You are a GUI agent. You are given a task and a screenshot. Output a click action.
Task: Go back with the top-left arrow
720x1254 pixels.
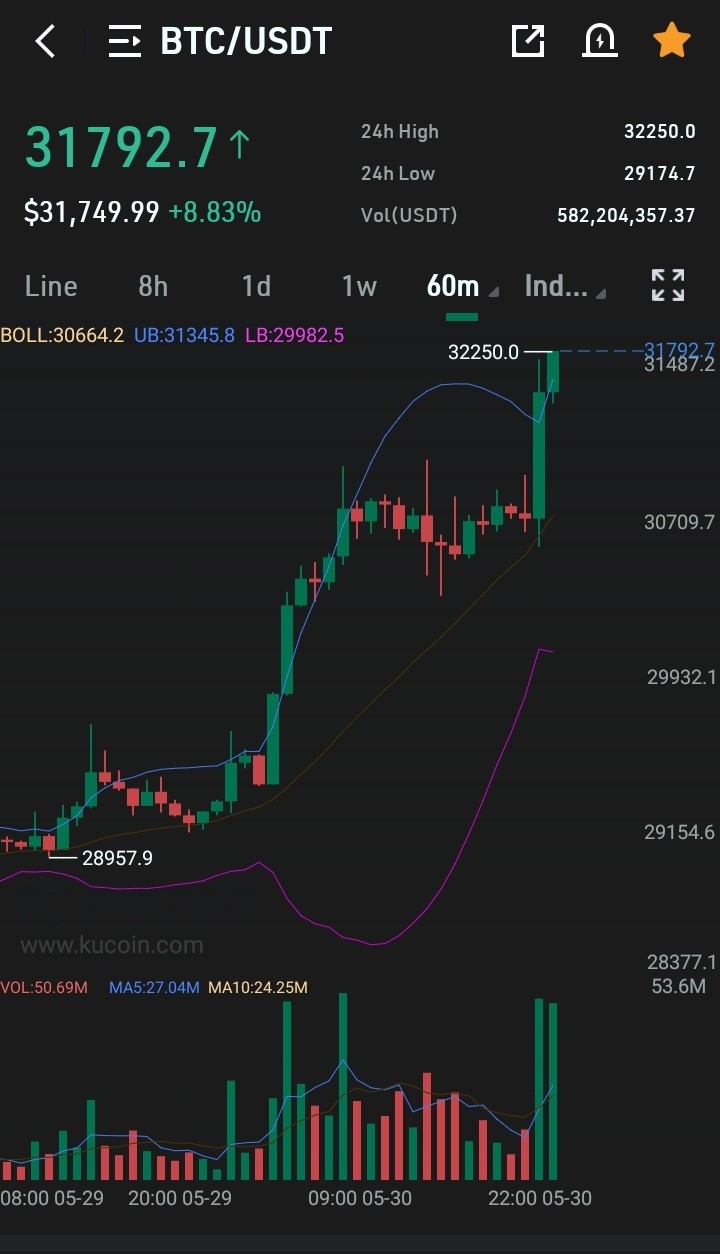(x=45, y=42)
